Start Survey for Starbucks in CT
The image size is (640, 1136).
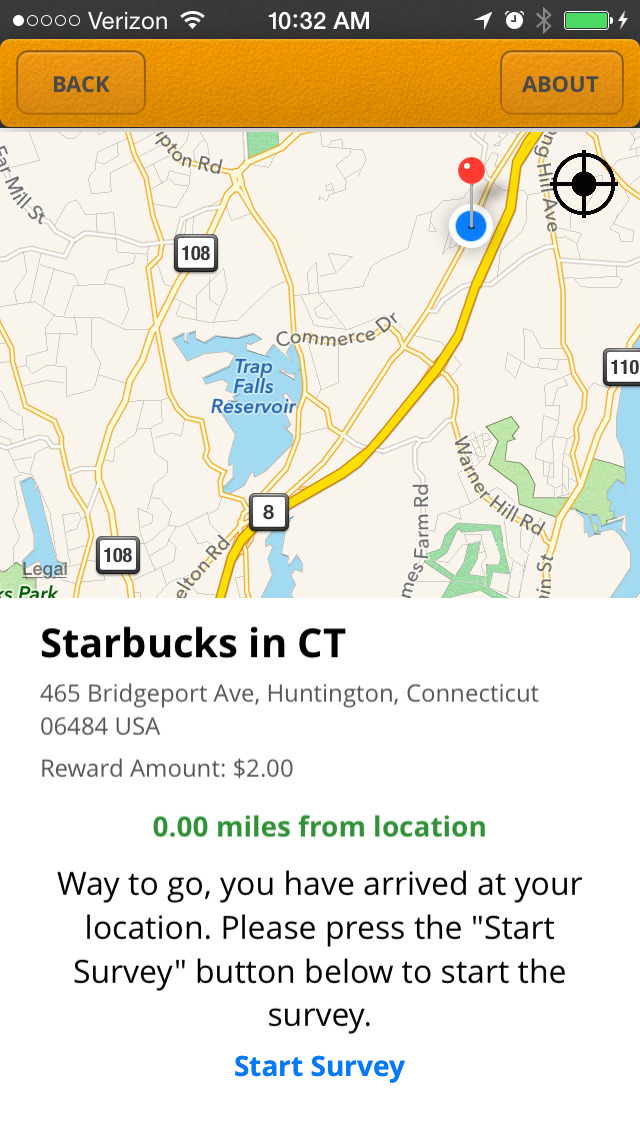coord(320,1066)
